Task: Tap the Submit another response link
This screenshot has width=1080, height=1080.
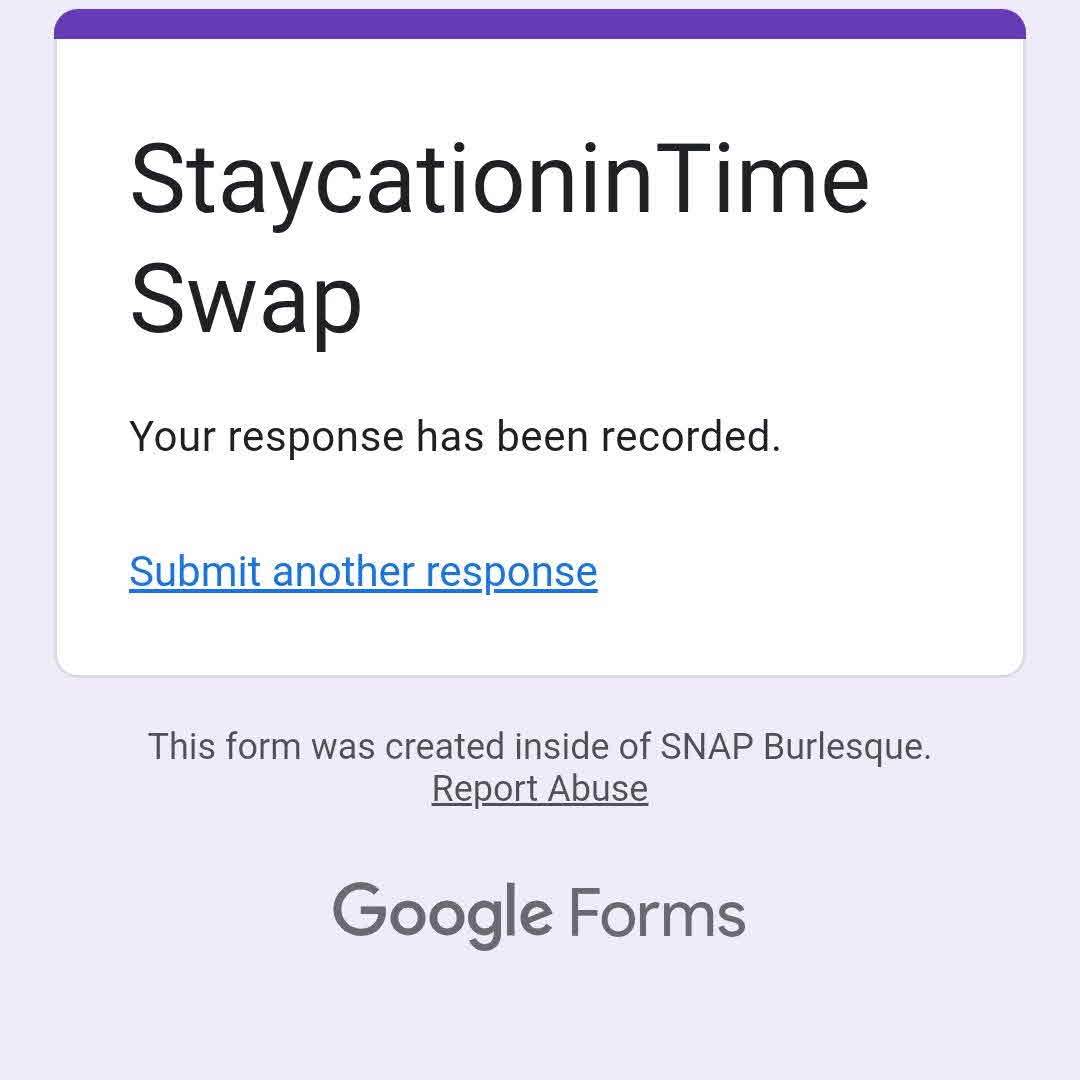Action: tap(363, 572)
